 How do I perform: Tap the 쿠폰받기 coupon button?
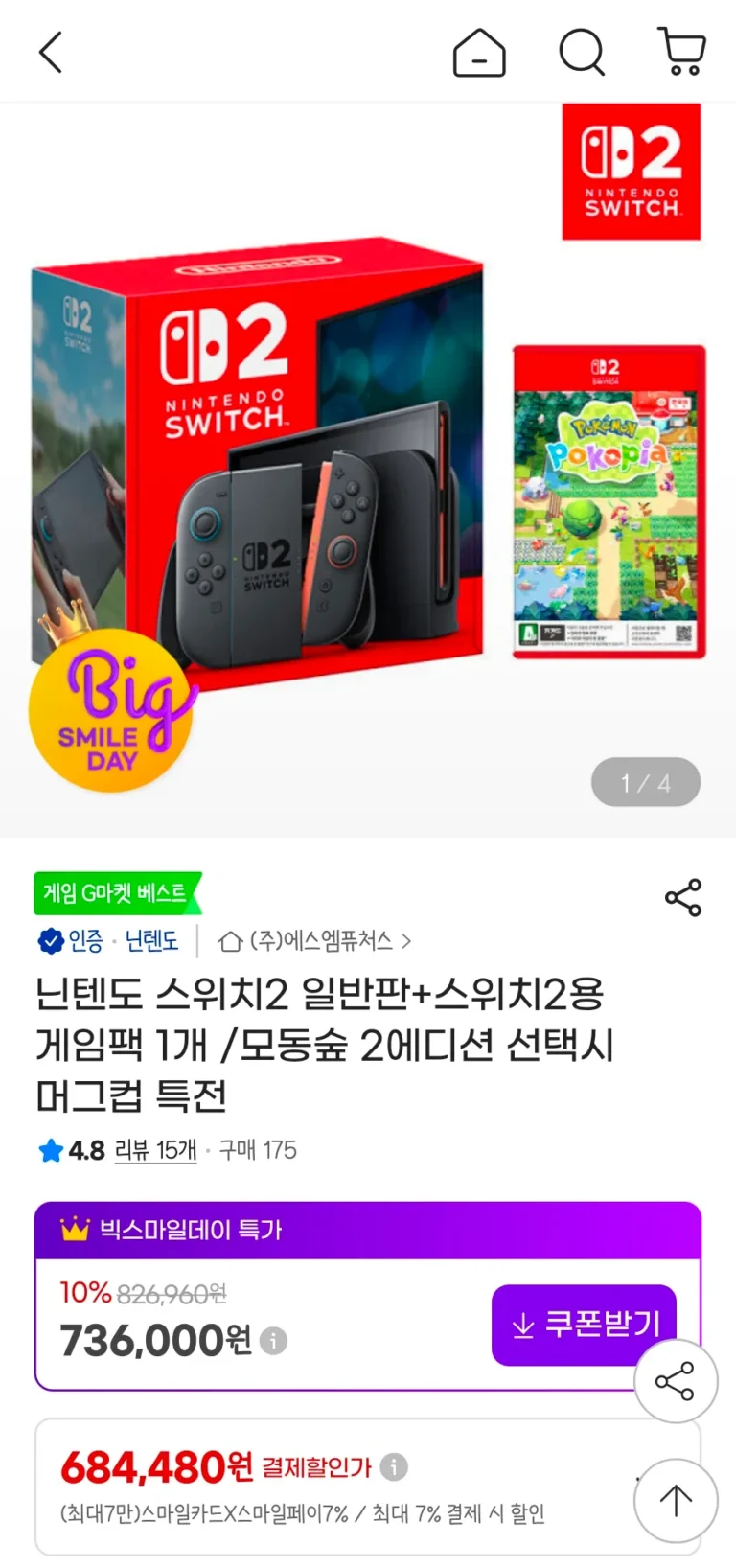[x=584, y=1326]
